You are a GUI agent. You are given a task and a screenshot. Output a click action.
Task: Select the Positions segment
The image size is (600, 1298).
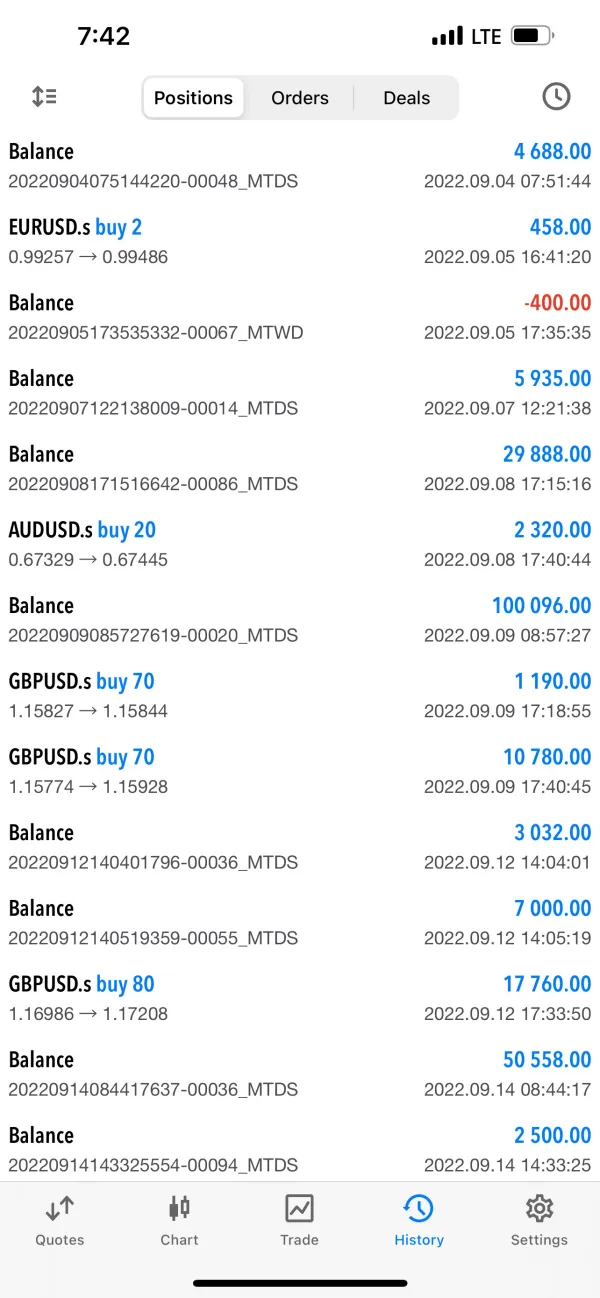tap(193, 98)
